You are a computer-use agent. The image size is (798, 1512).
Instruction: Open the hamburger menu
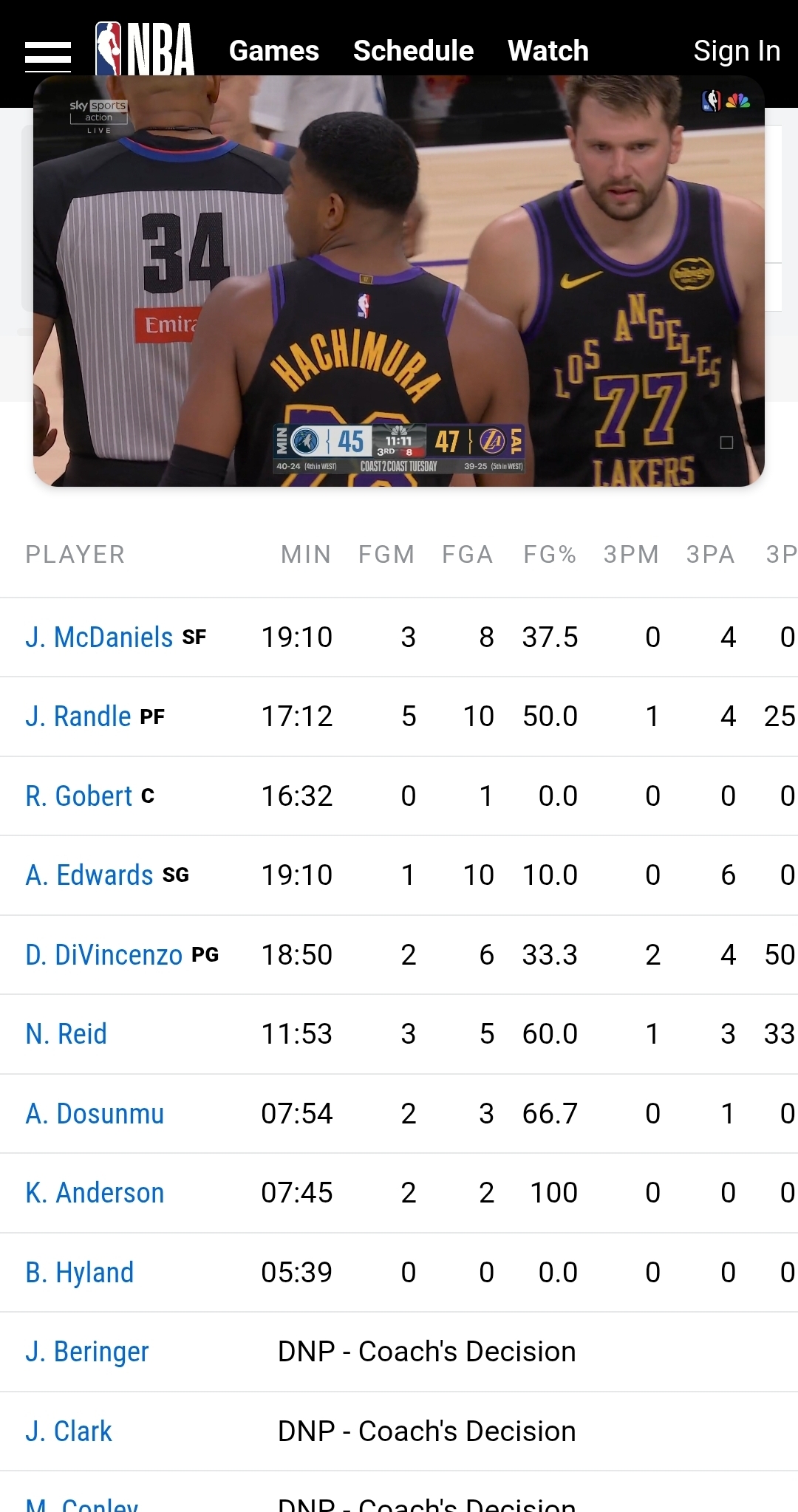pyautogui.click(x=48, y=57)
